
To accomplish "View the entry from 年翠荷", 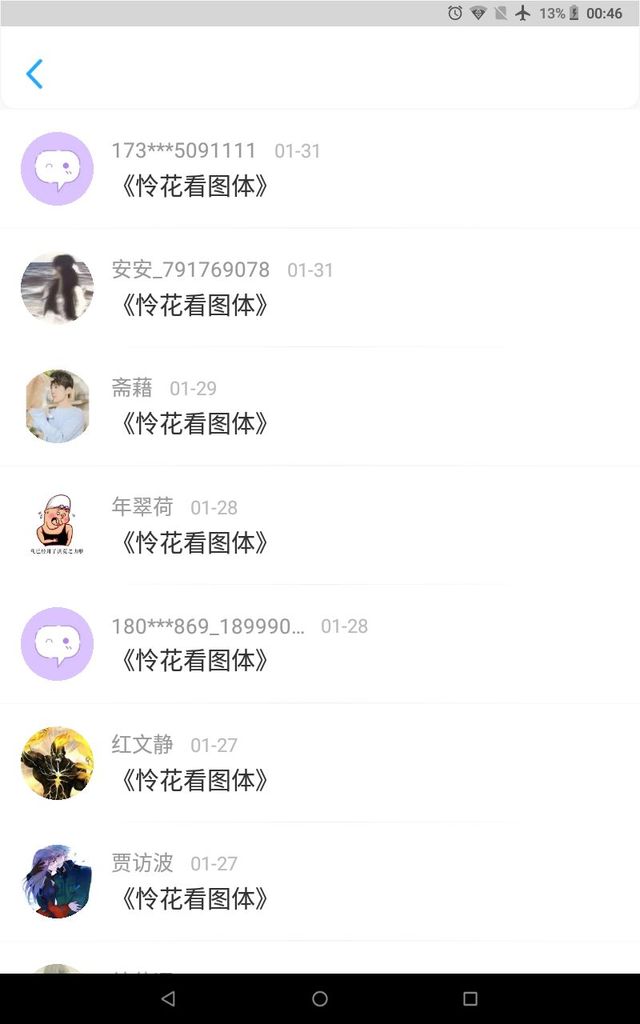I will (320, 525).
